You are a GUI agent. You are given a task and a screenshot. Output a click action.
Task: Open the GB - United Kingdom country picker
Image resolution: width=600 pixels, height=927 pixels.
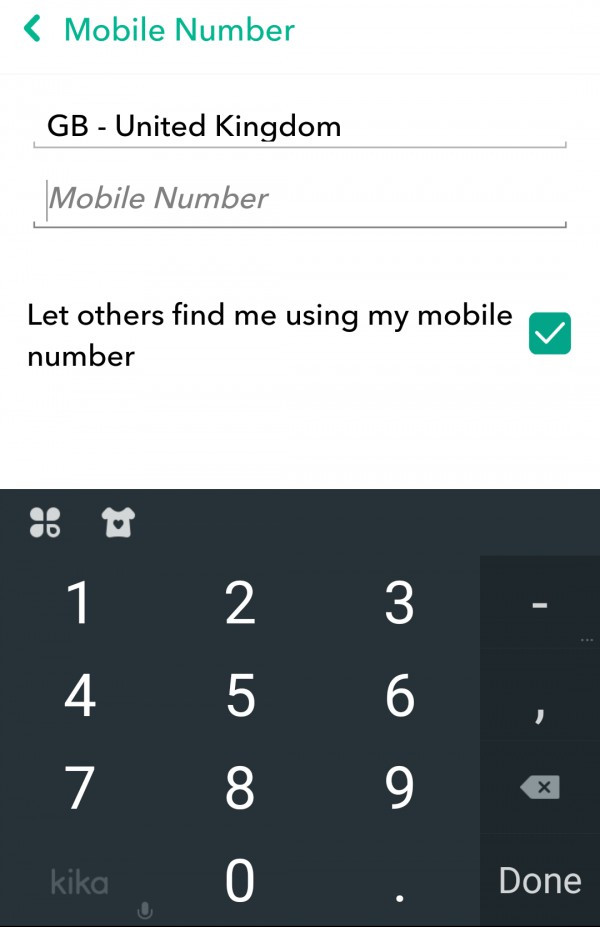(x=299, y=127)
